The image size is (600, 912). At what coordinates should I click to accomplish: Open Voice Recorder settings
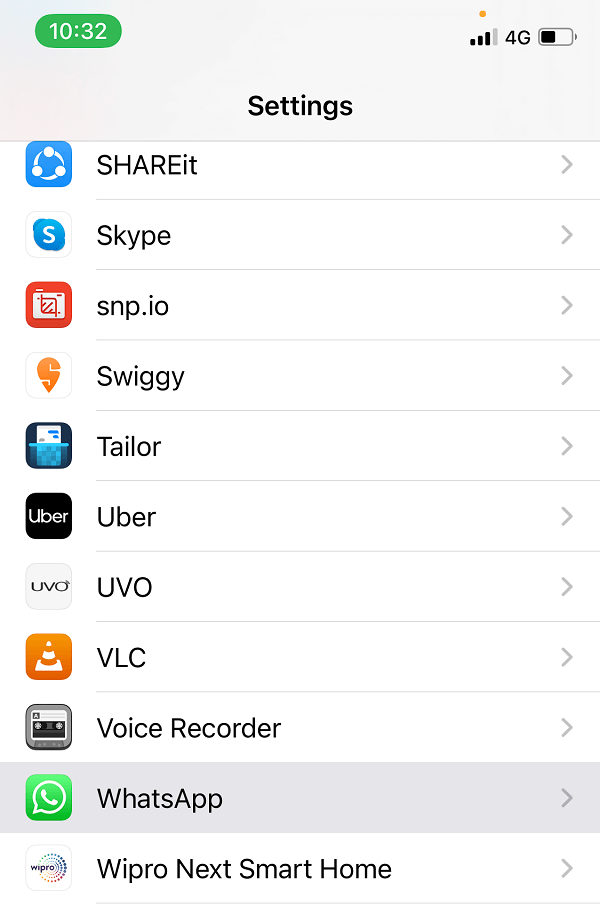coord(300,728)
